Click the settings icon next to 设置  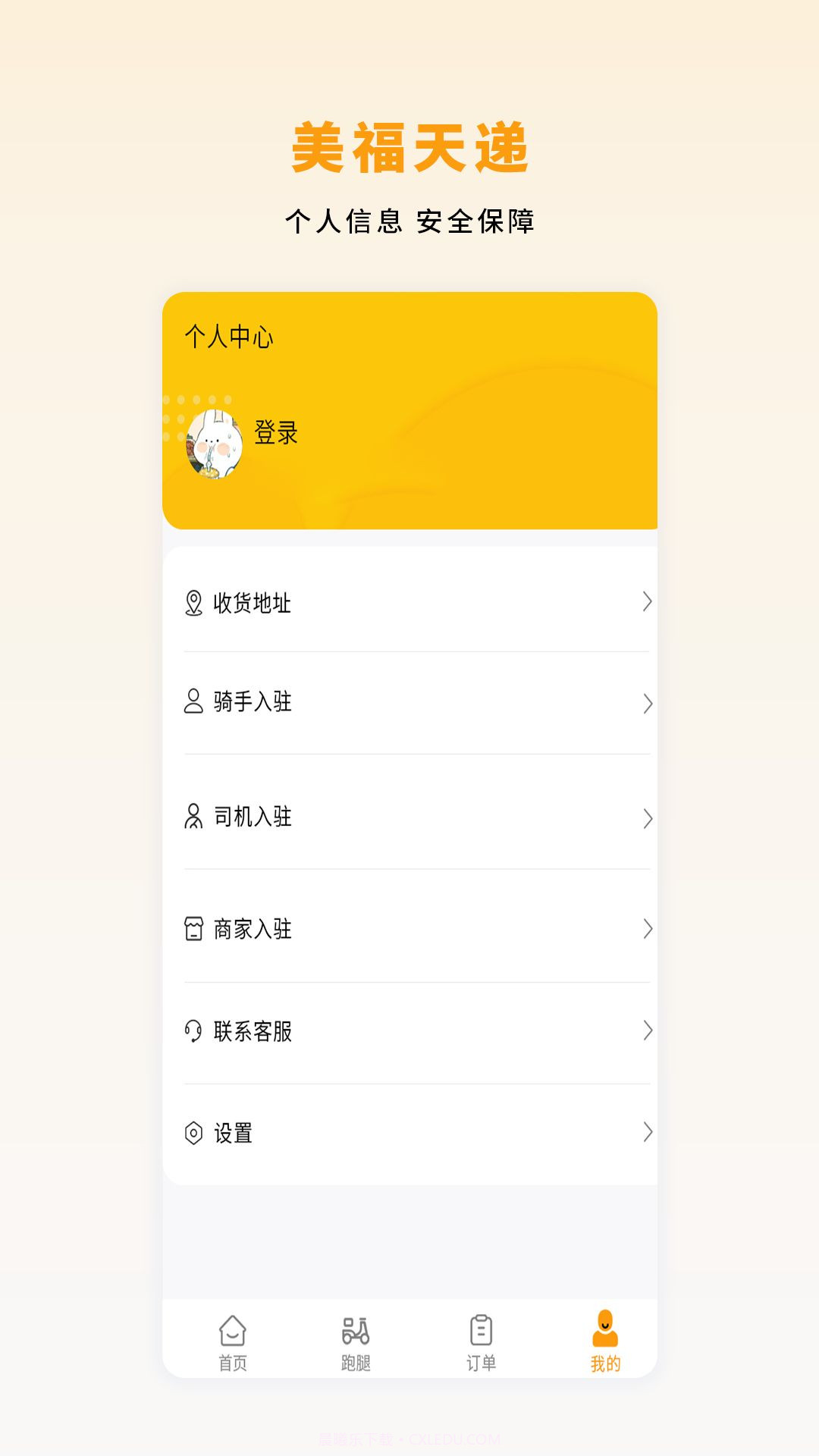coord(193,1133)
